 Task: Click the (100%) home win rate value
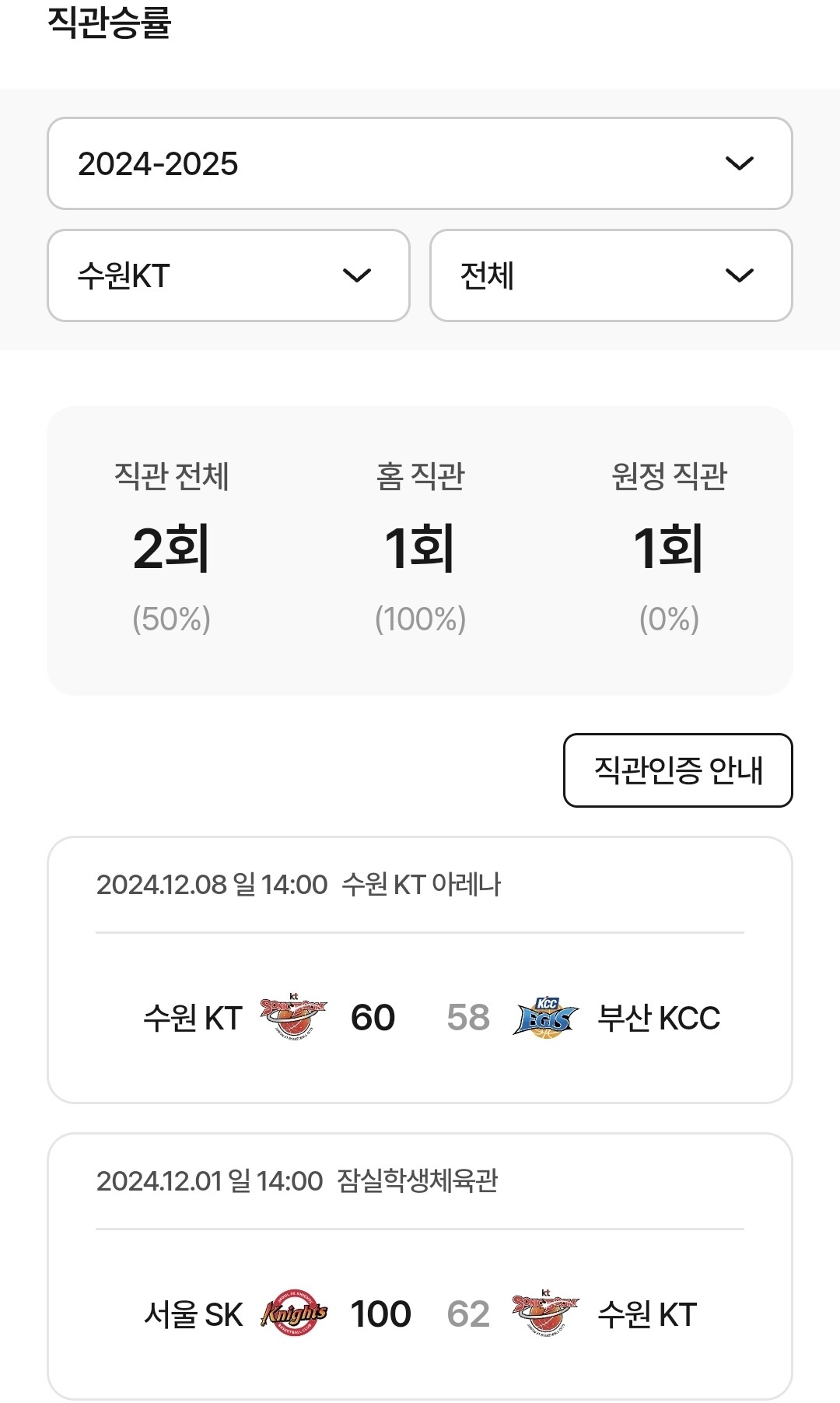tap(420, 620)
